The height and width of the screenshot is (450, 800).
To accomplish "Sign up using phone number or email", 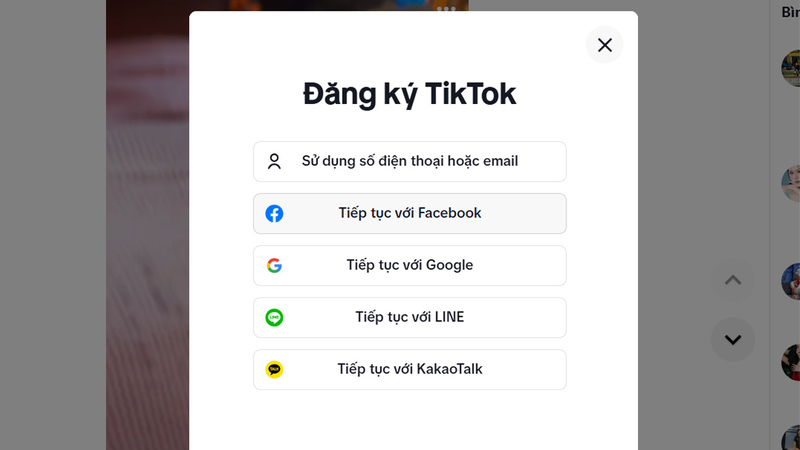I will 409,161.
